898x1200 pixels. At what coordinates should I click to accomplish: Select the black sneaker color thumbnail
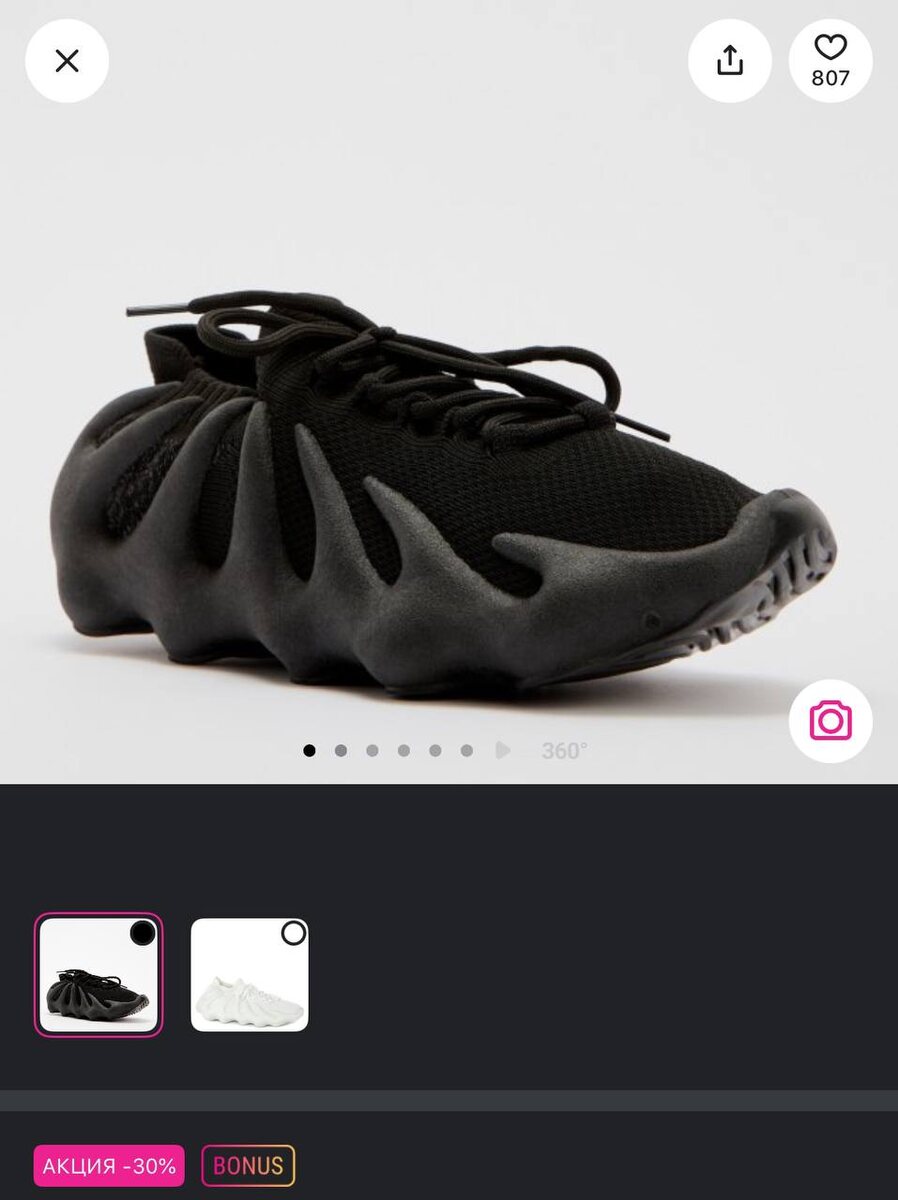pyautogui.click(x=99, y=975)
